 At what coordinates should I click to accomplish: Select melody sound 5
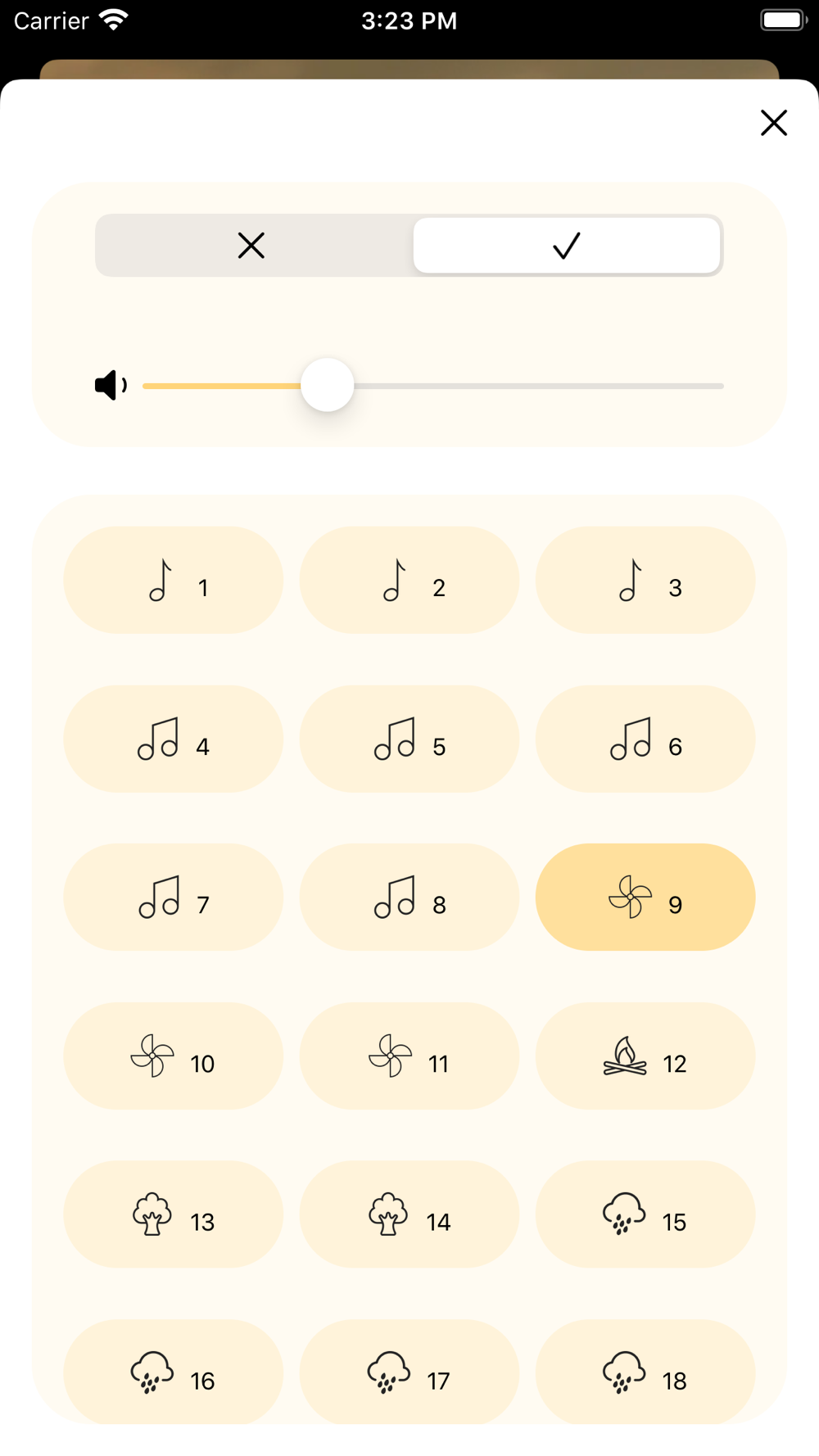pos(409,739)
